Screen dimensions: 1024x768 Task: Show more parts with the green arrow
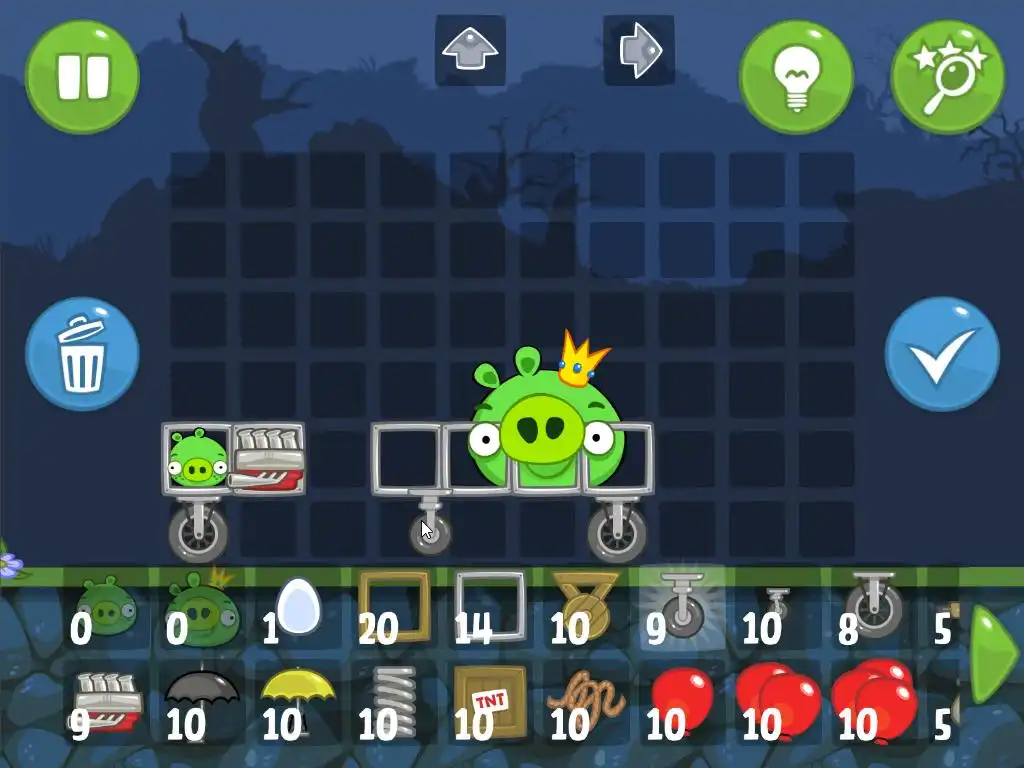click(x=992, y=653)
